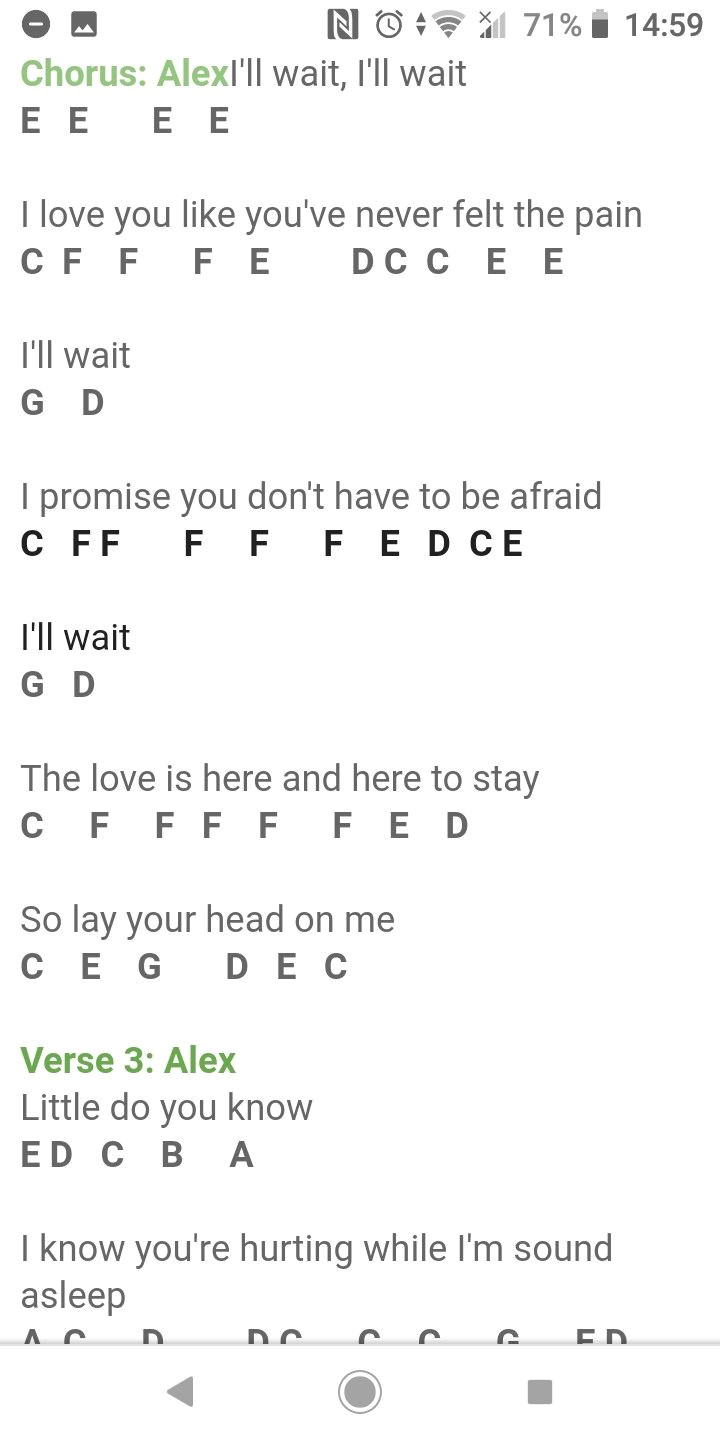Screen dimensions: 720x1440
Task: Go back using the navigation bar
Action: (180, 1391)
